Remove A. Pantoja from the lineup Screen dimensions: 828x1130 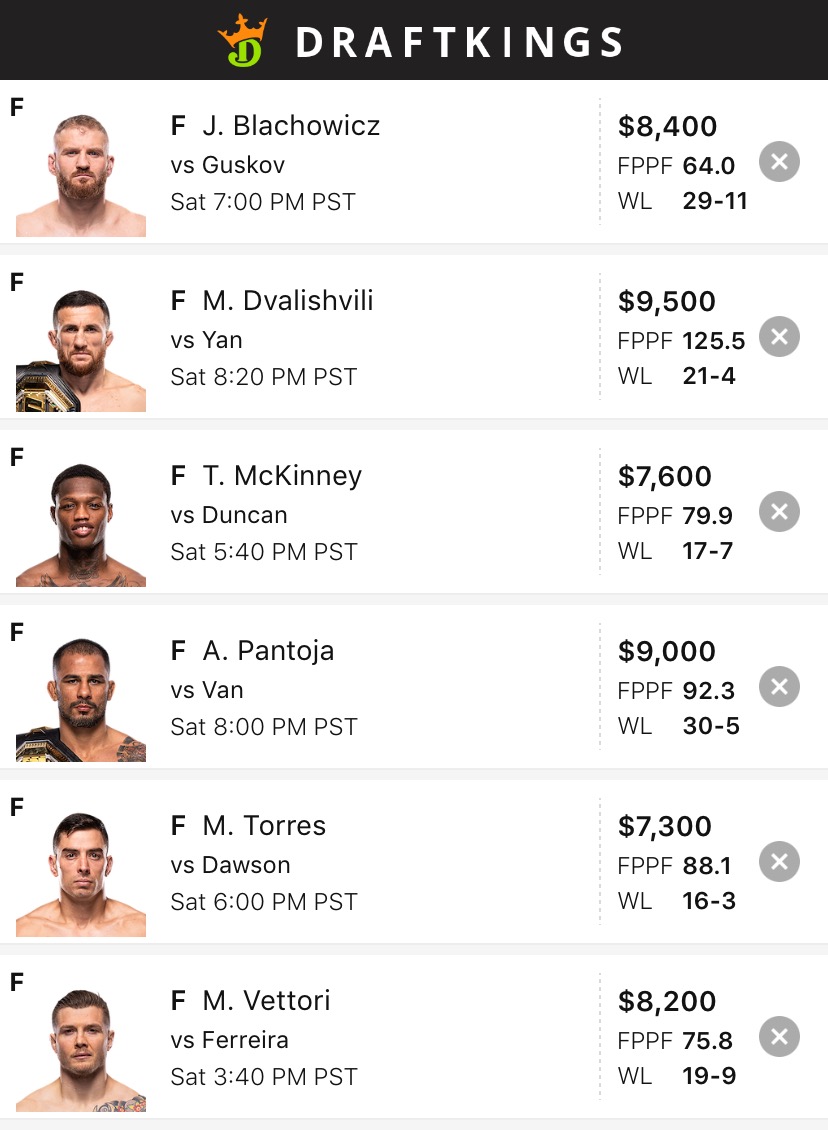tap(779, 687)
